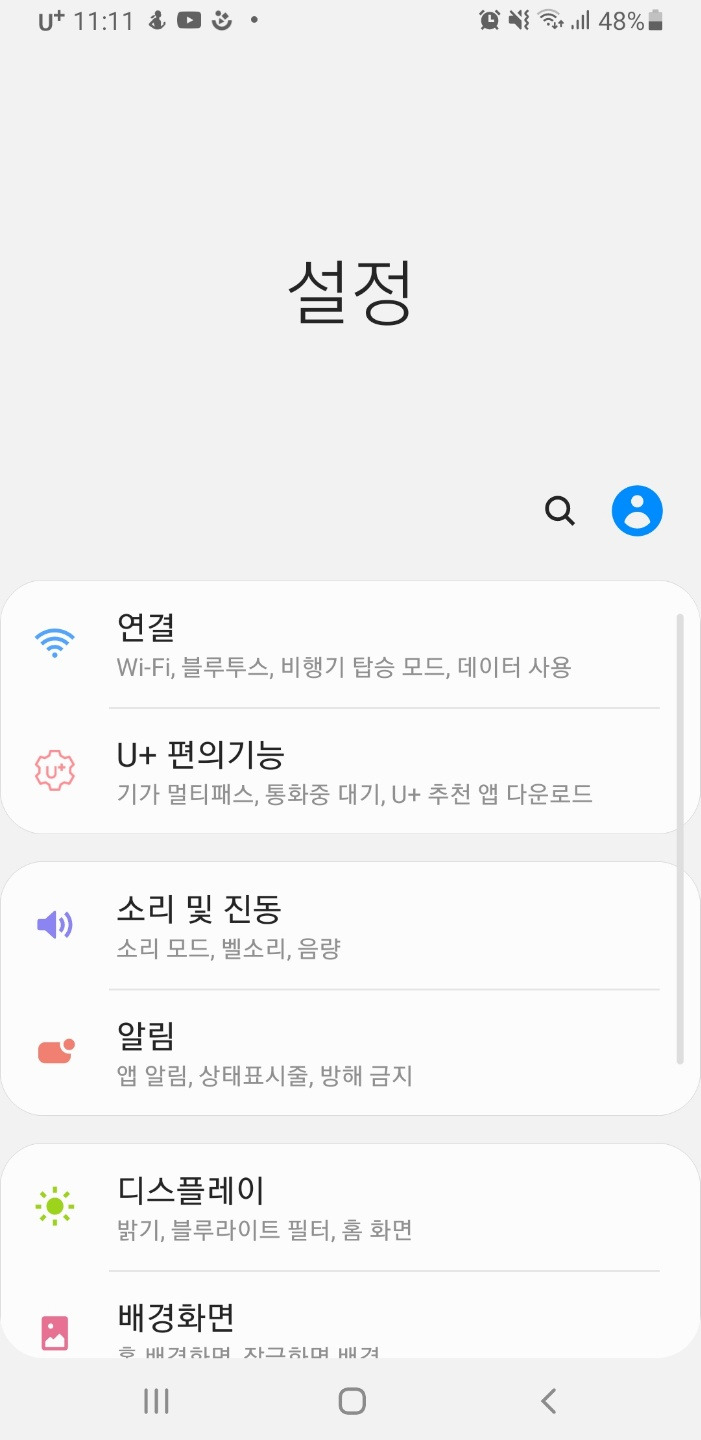Viewport: 701px width, 1440px height.
Task: Open 알림 settings
Action: [350, 1052]
